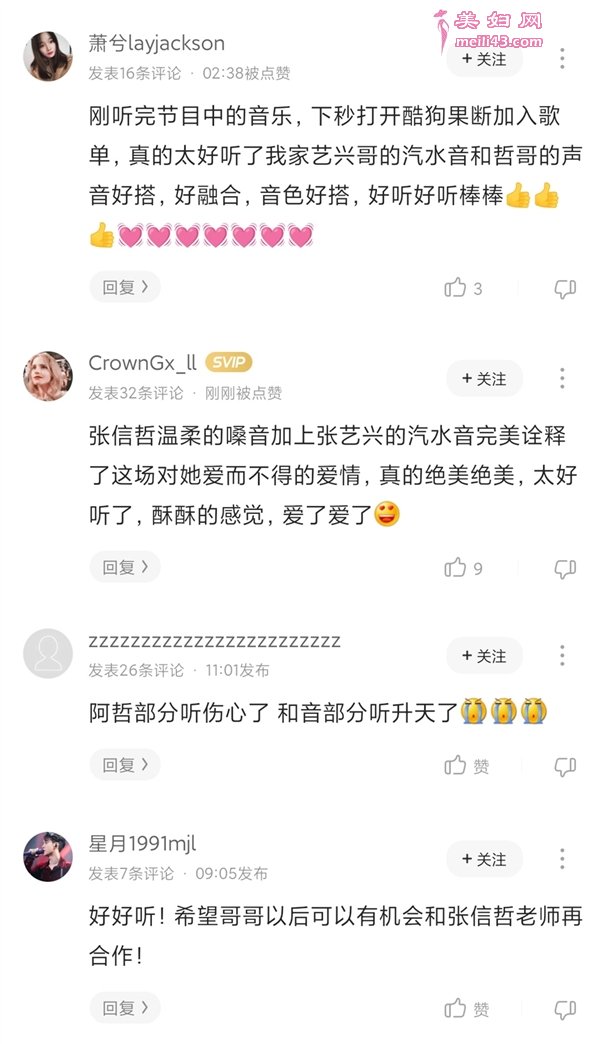The height and width of the screenshot is (1044, 600).
Task: Open overflow menu on 萧兮layjackson's comment
Action: (563, 58)
